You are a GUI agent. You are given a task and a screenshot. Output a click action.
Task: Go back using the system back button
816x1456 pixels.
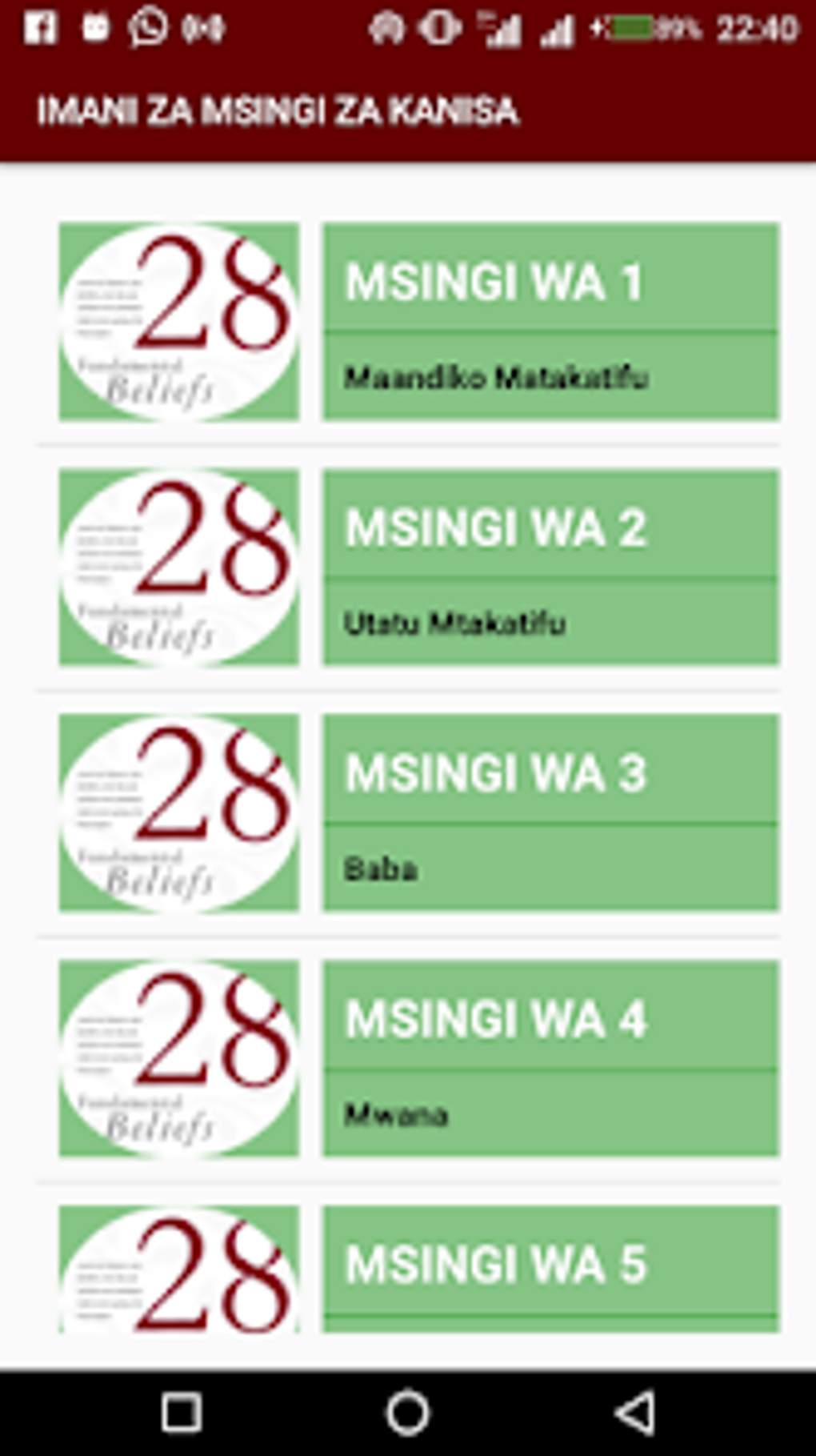point(636,1413)
